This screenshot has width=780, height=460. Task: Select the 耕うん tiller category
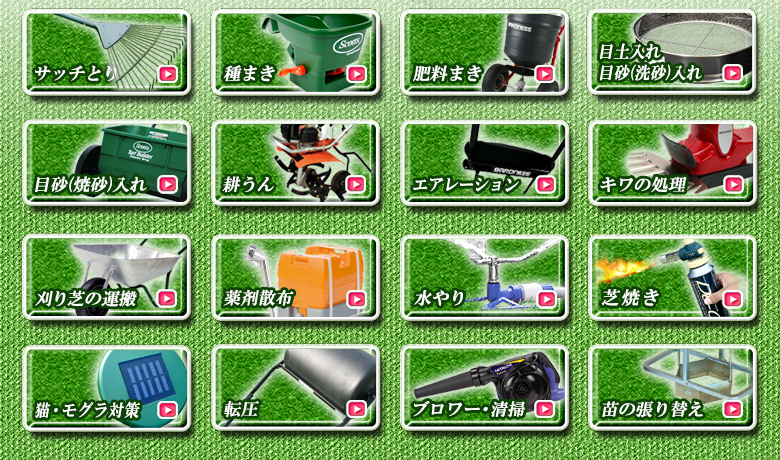tap(295, 164)
